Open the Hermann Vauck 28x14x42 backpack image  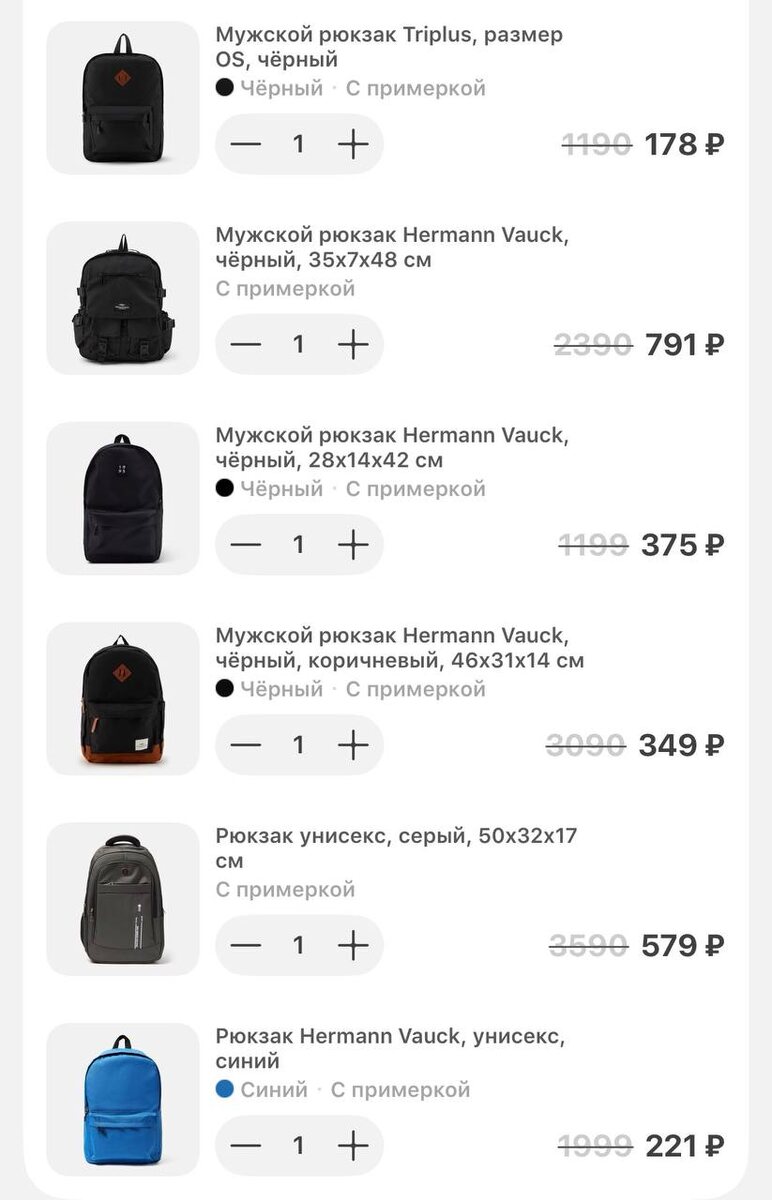[x=123, y=498]
